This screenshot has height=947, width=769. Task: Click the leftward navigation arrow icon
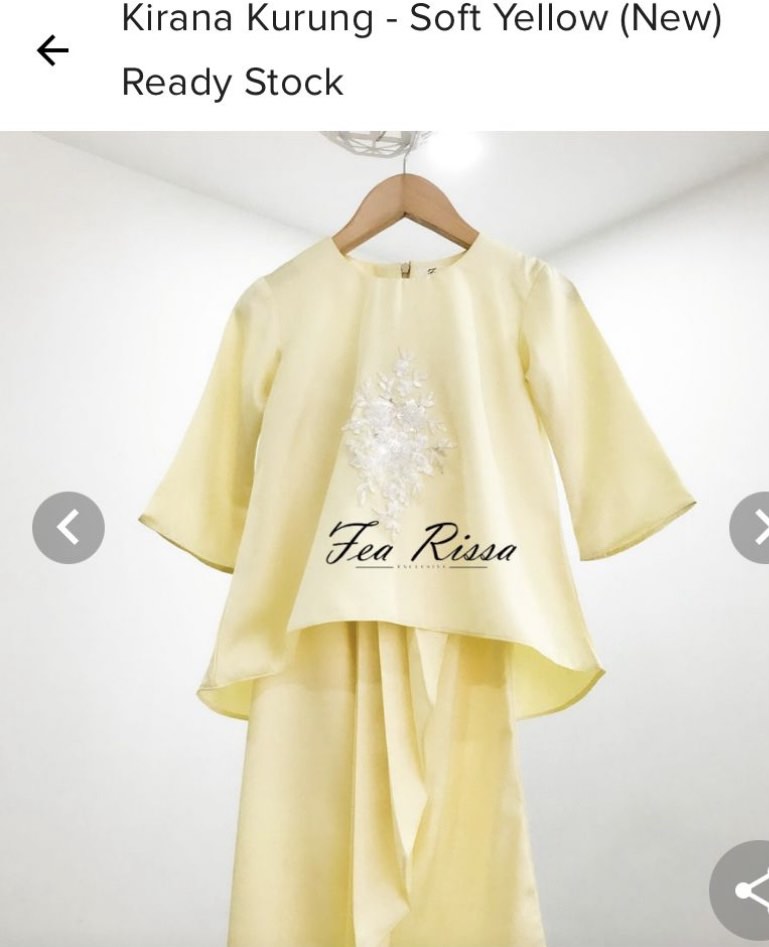pyautogui.click(x=66, y=526)
